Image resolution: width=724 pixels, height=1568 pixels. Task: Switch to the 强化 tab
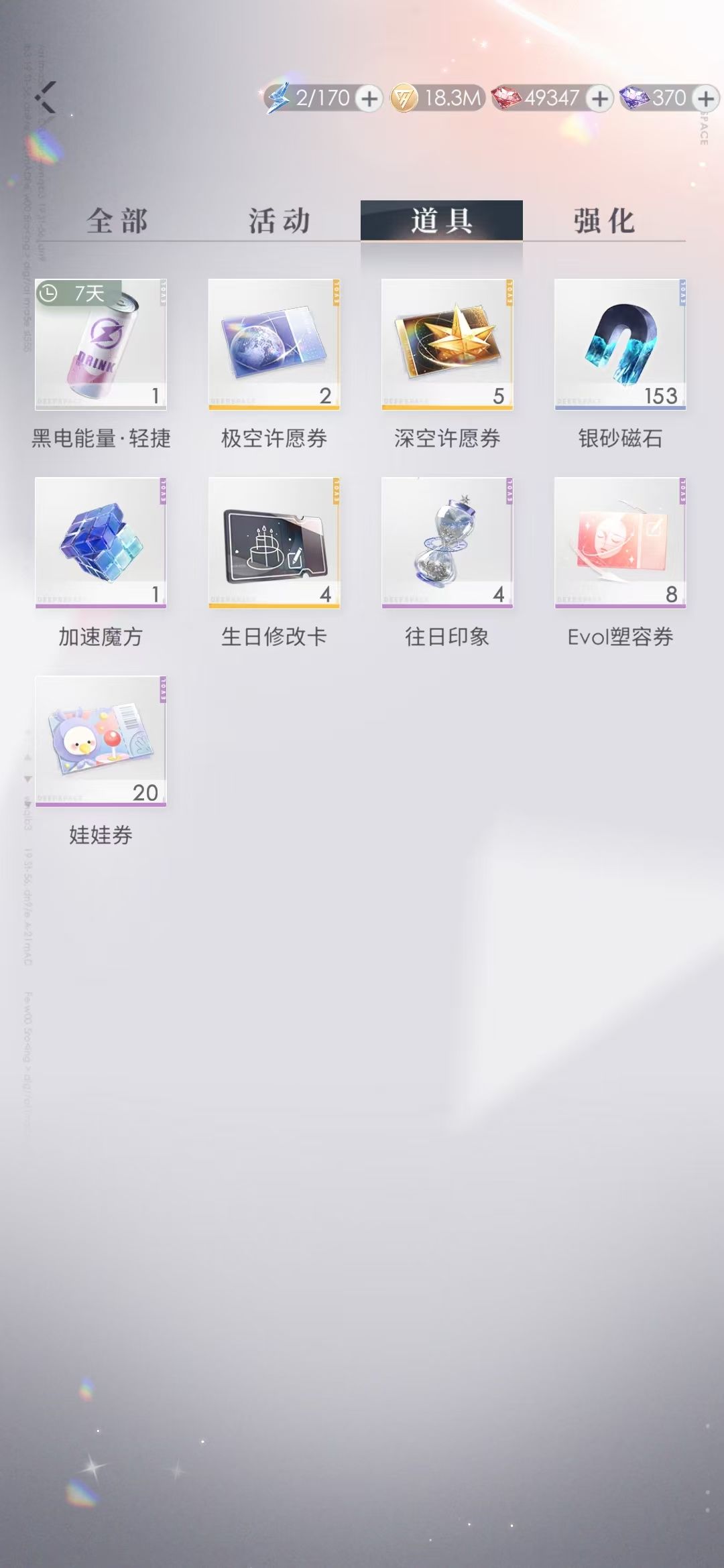(x=604, y=220)
